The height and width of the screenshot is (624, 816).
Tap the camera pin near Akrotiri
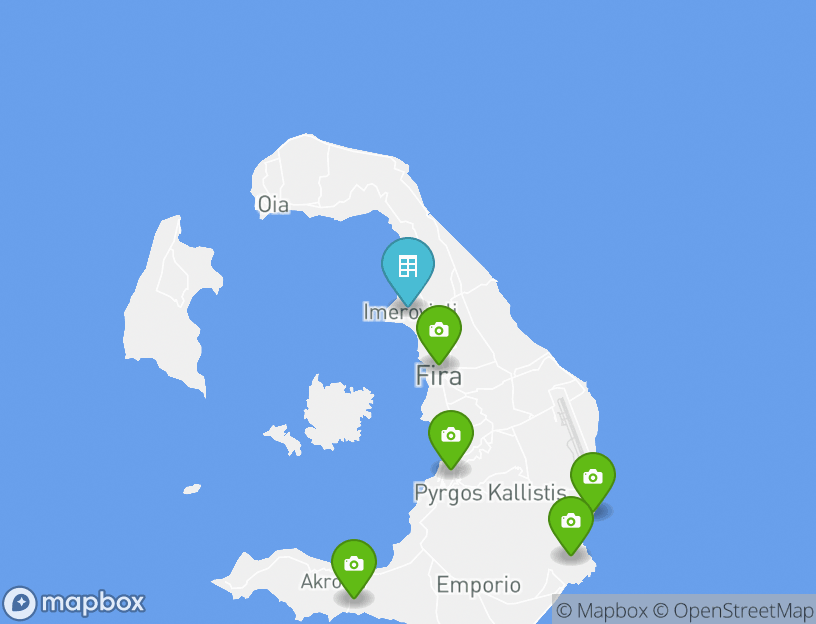[x=354, y=565]
